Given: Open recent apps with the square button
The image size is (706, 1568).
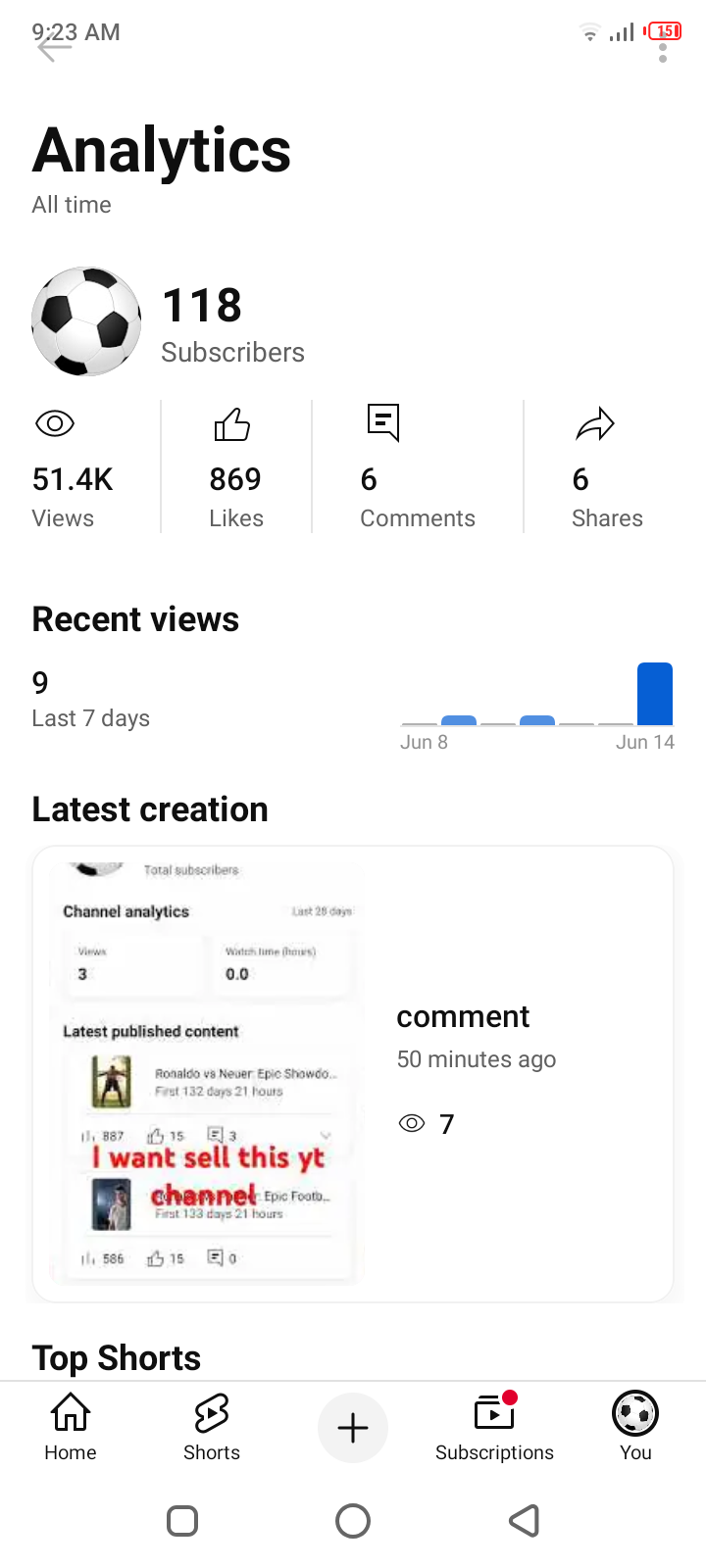Looking at the screenshot, I should [182, 1521].
